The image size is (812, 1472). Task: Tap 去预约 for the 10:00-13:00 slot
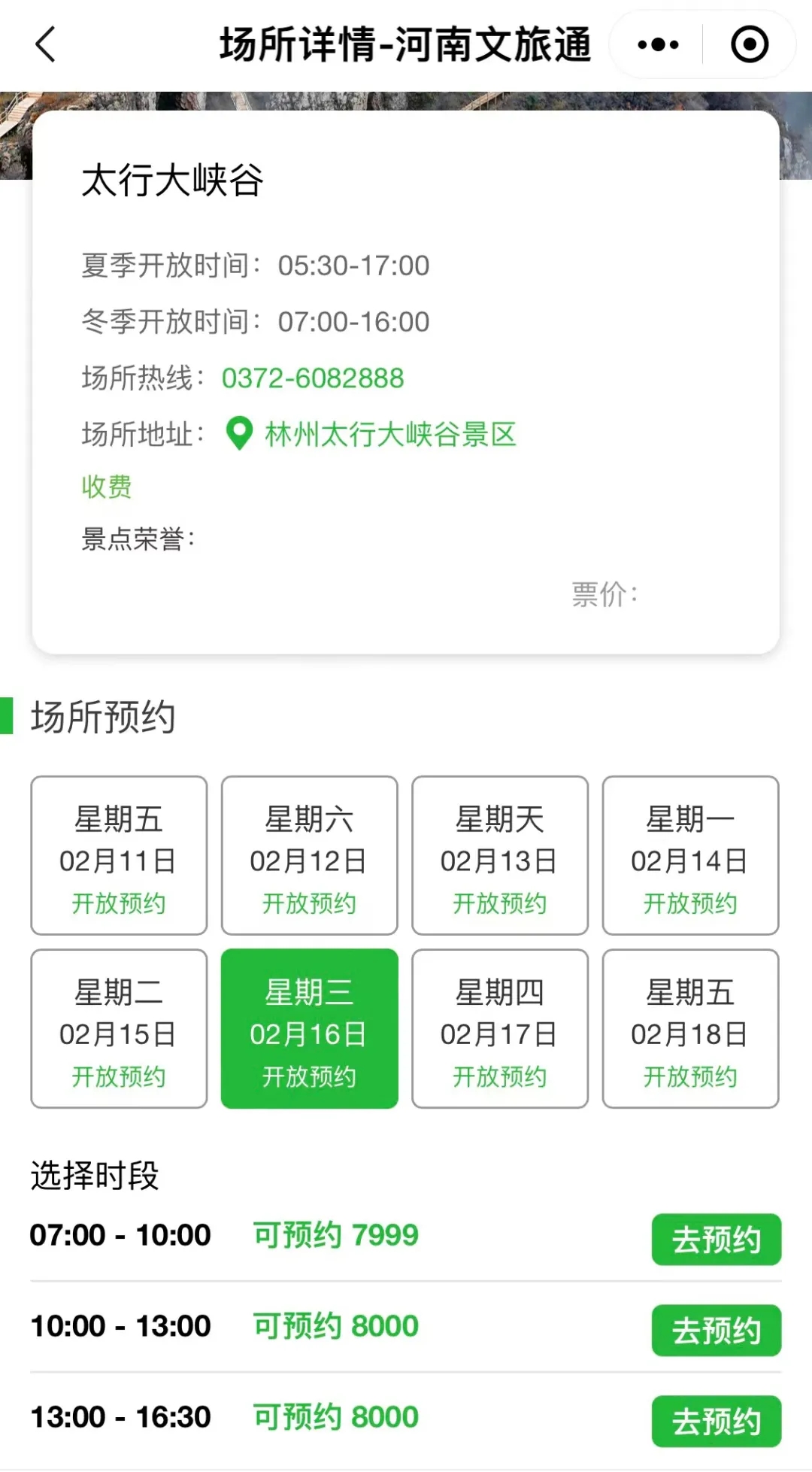point(715,1331)
